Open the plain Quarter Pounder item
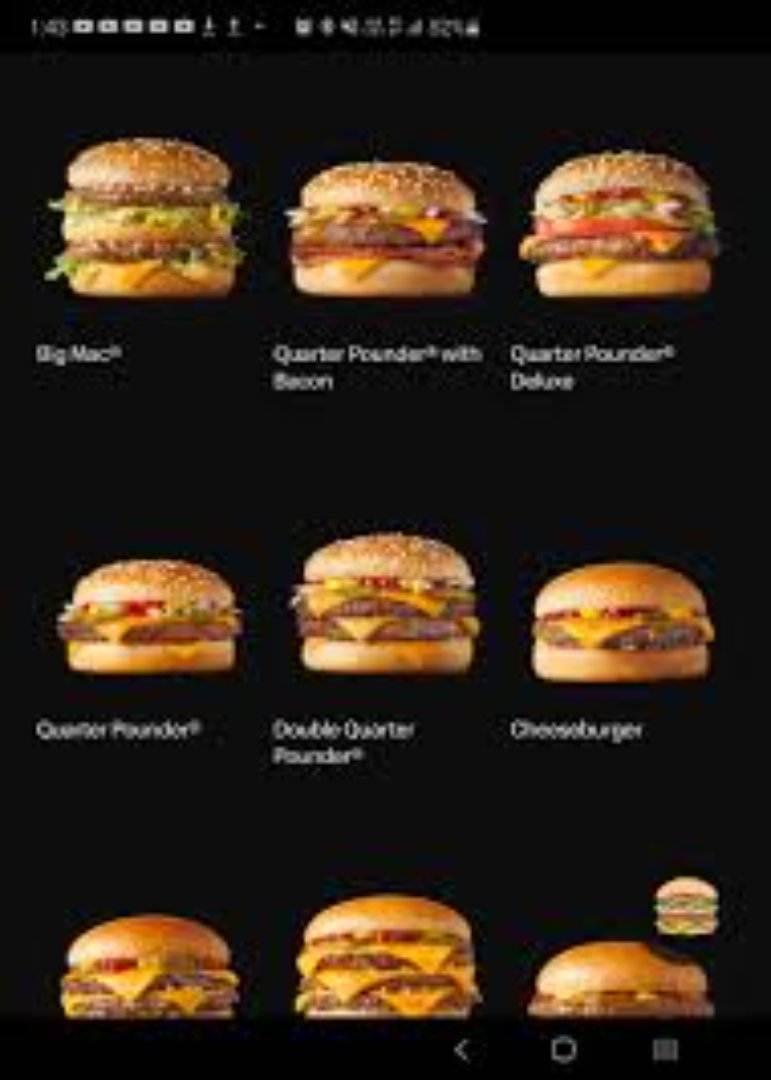Viewport: 771px width, 1080px height. [150, 616]
